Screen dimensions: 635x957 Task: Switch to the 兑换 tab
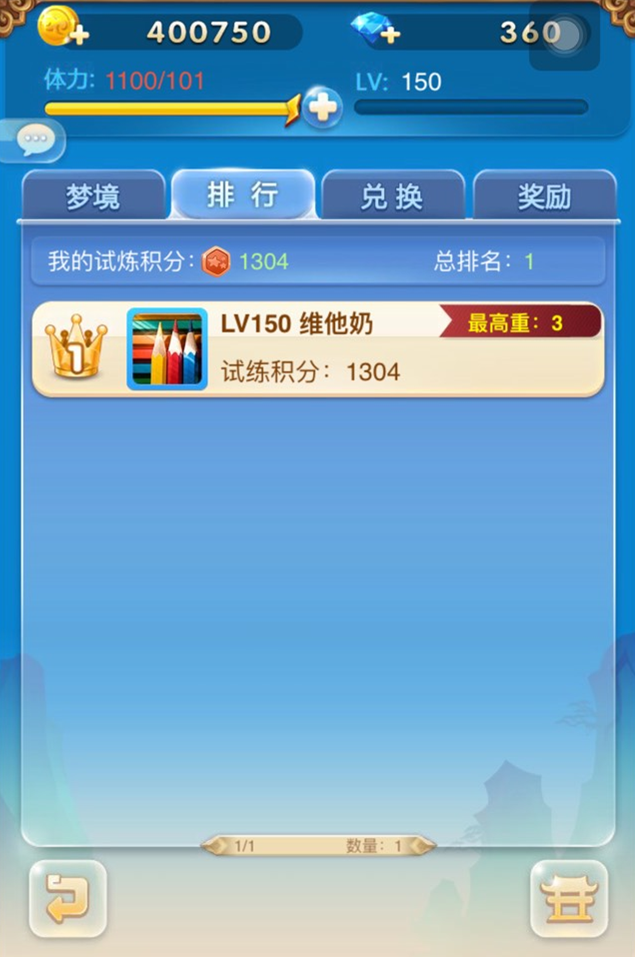392,196
